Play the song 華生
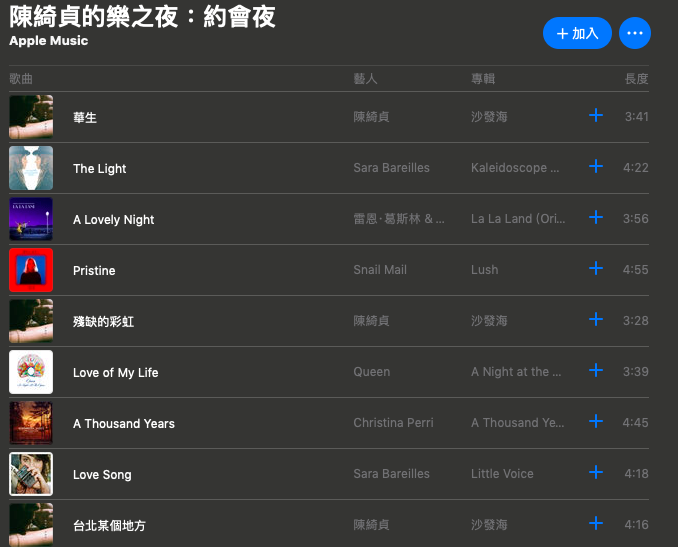The image size is (678, 547). coord(85,117)
